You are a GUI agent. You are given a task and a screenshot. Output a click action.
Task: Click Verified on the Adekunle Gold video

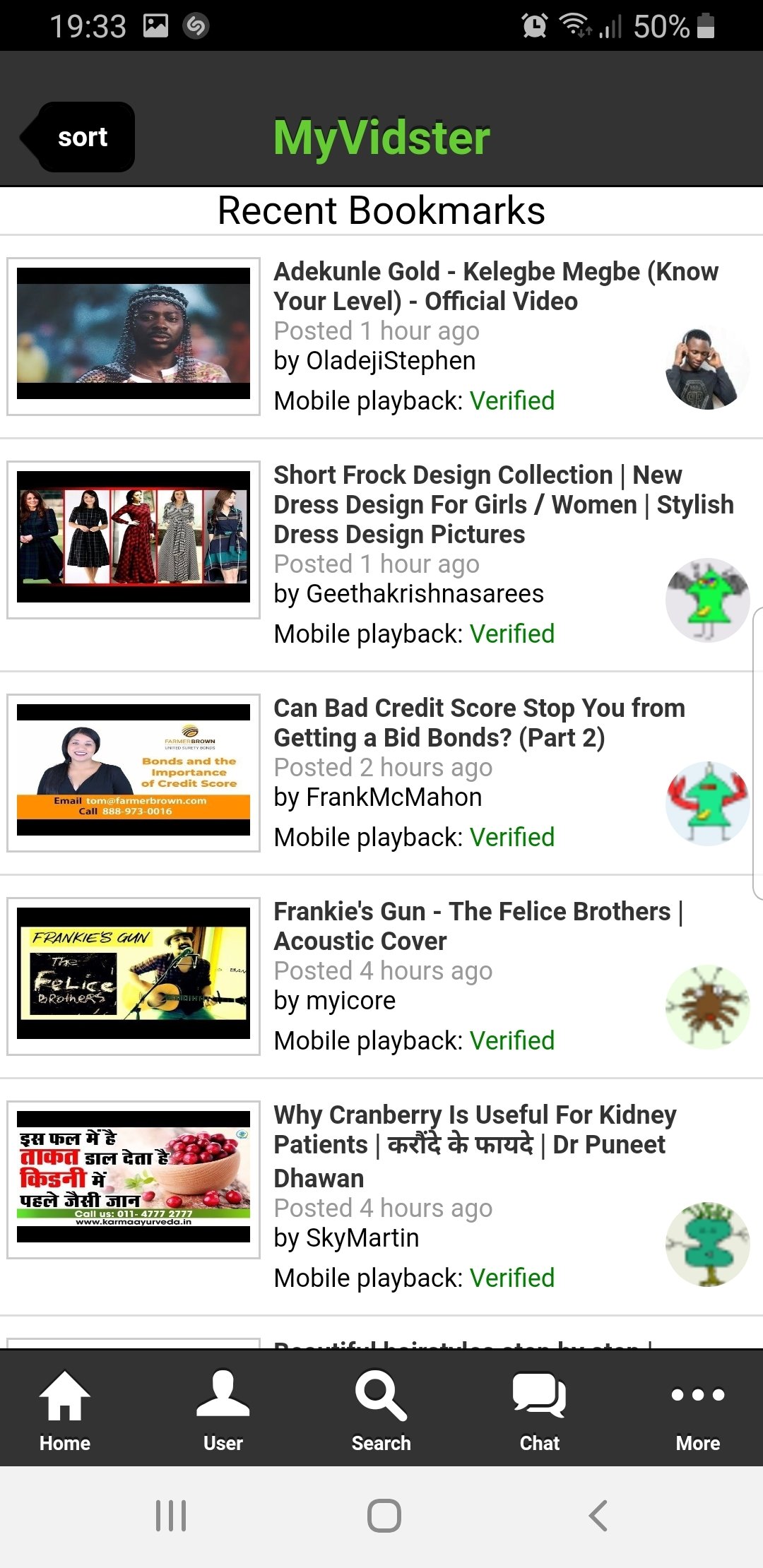tap(513, 400)
